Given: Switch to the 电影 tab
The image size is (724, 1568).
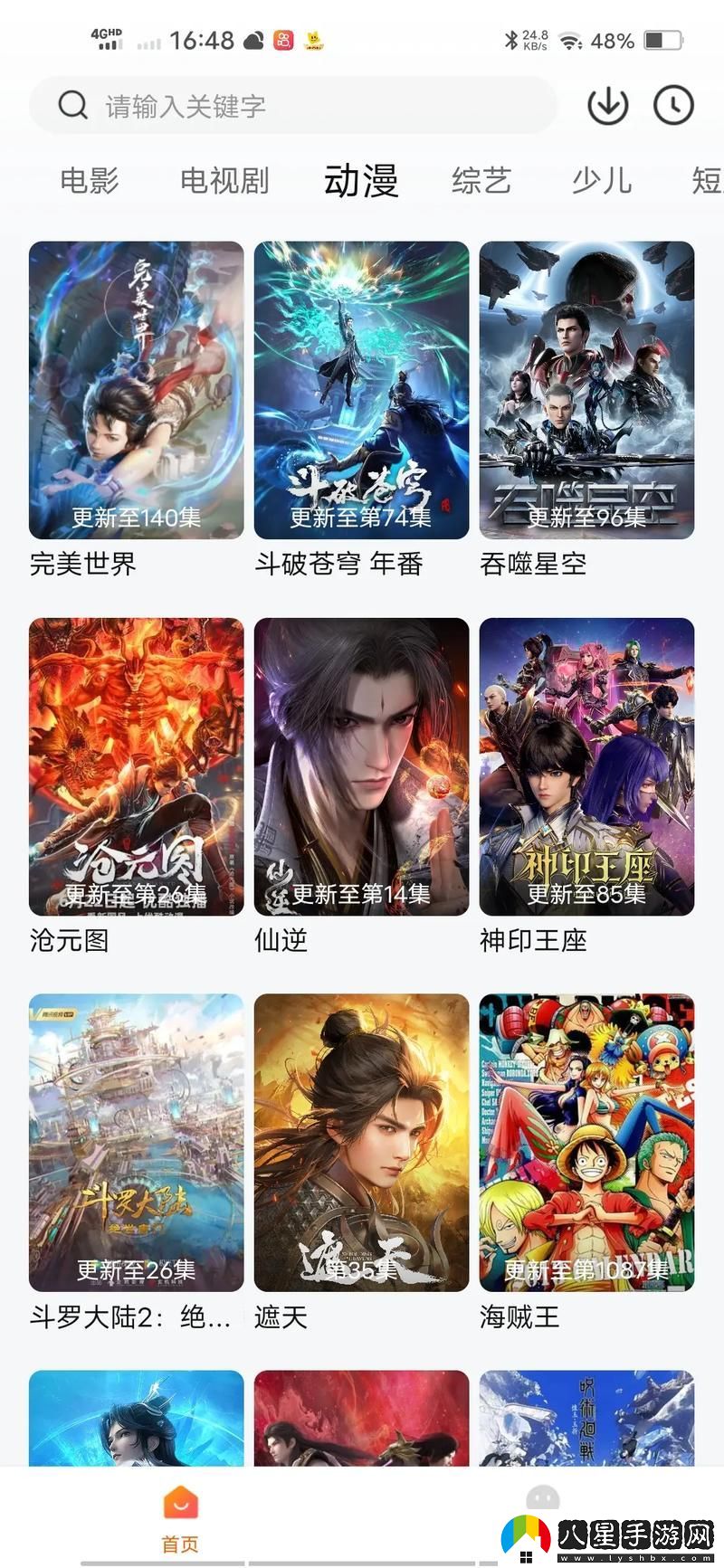Looking at the screenshot, I should tap(89, 181).
